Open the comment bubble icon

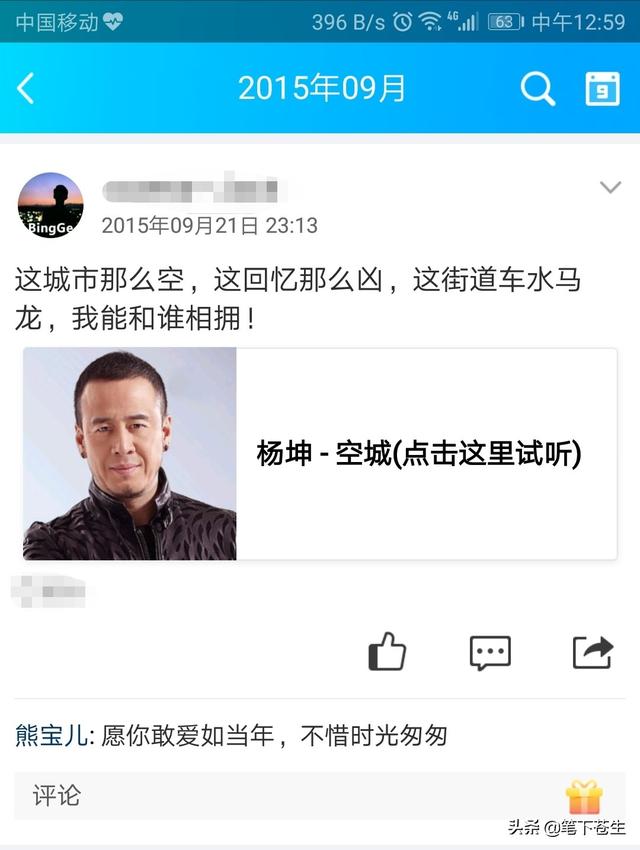pyautogui.click(x=490, y=652)
